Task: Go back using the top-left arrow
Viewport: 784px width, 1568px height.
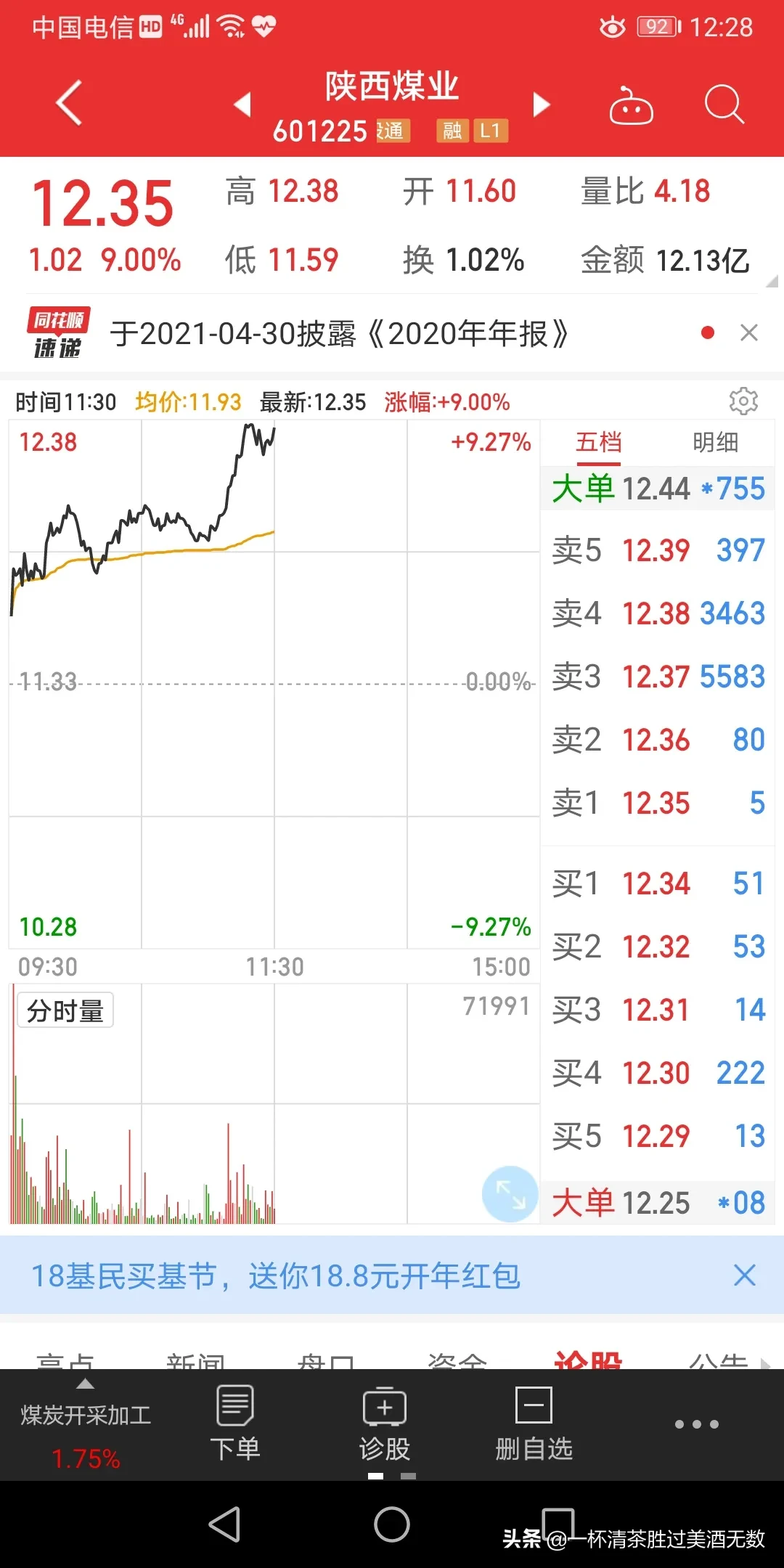Action: 69,104
